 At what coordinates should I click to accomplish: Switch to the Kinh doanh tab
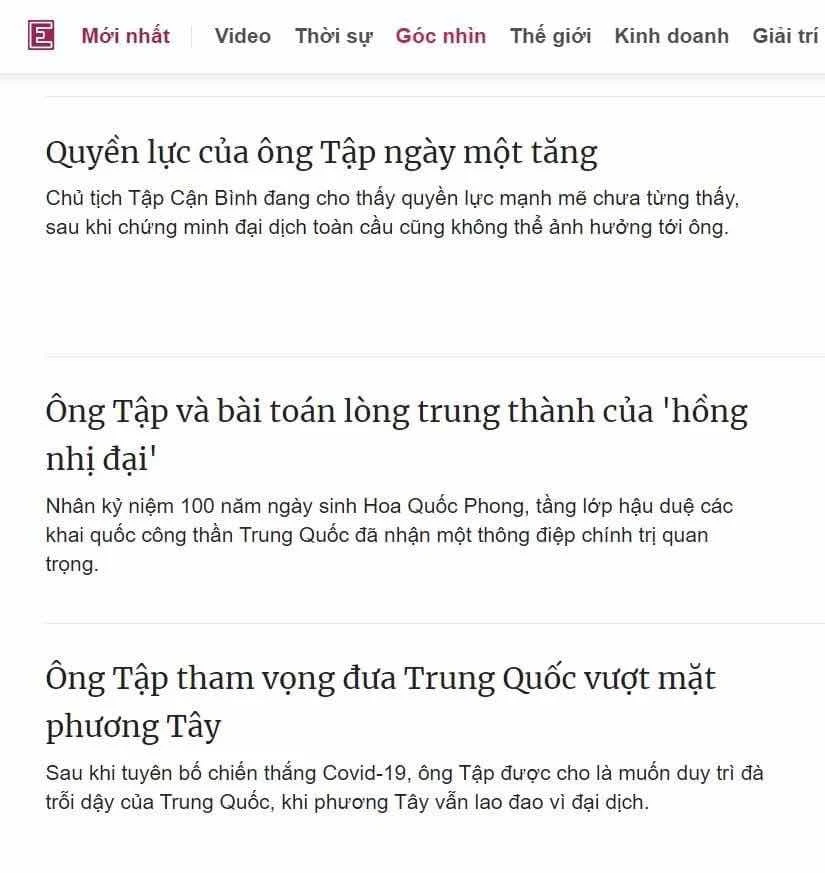coord(671,36)
